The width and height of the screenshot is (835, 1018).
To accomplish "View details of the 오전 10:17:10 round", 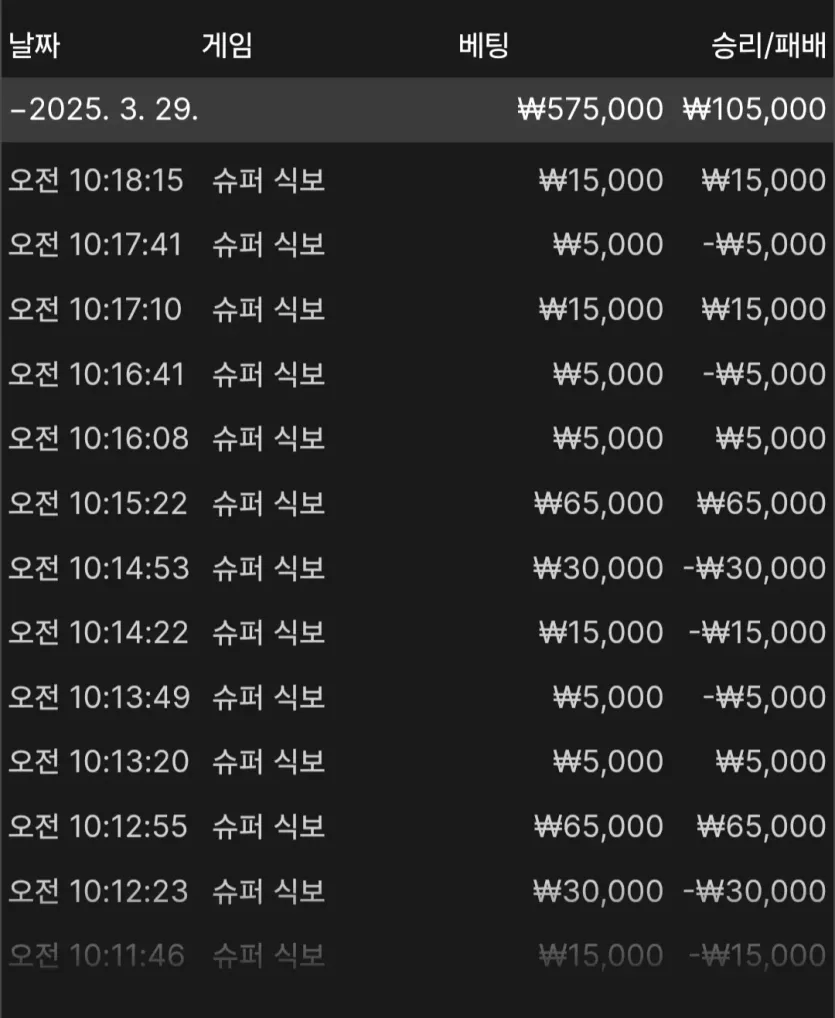I will click(418, 309).
